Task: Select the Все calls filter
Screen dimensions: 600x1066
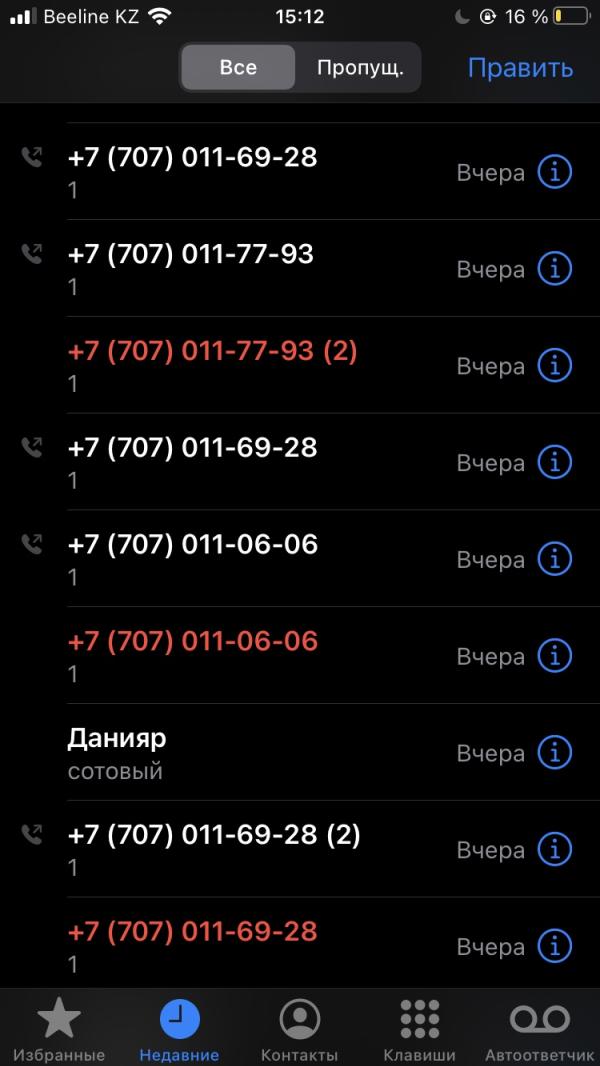Action: pyautogui.click(x=238, y=68)
